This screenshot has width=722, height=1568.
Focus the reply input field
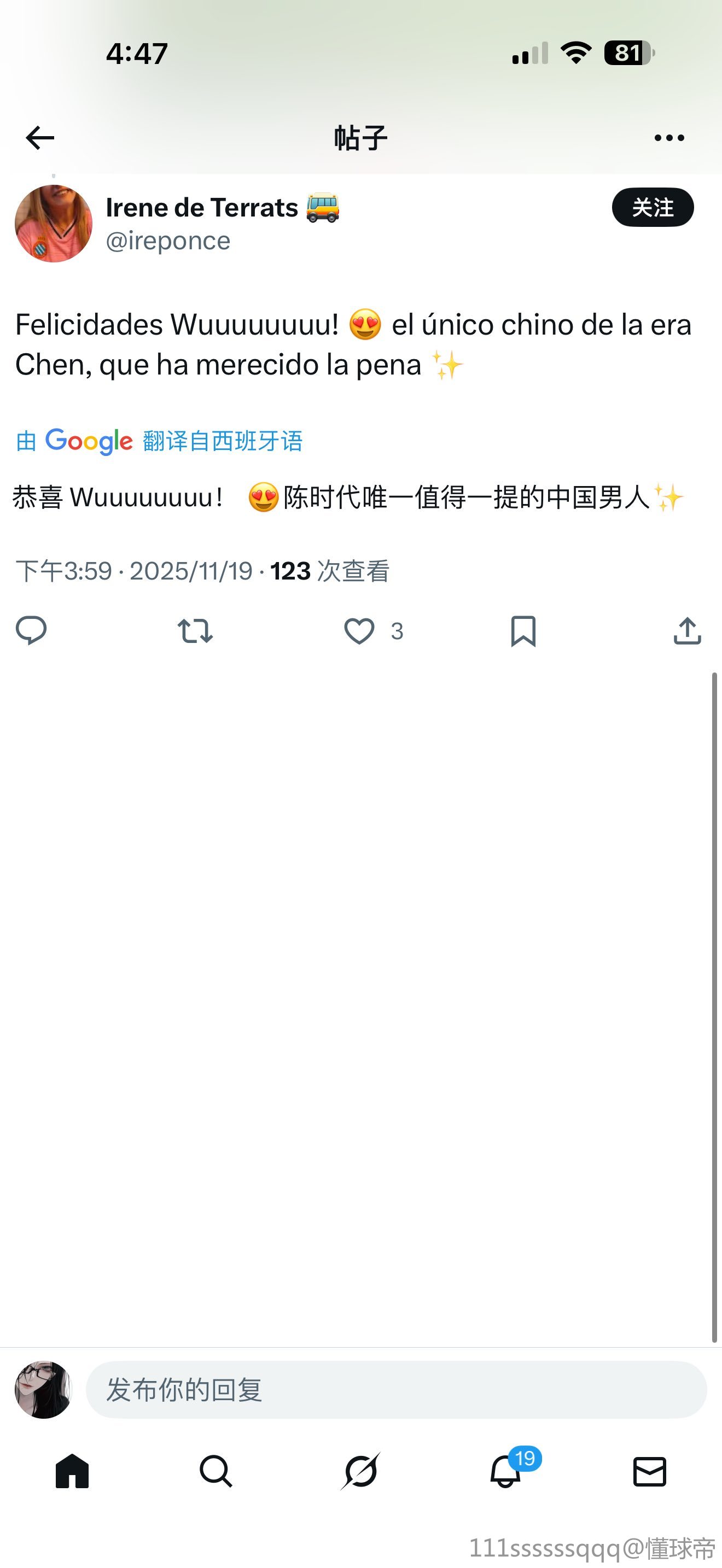point(395,1390)
